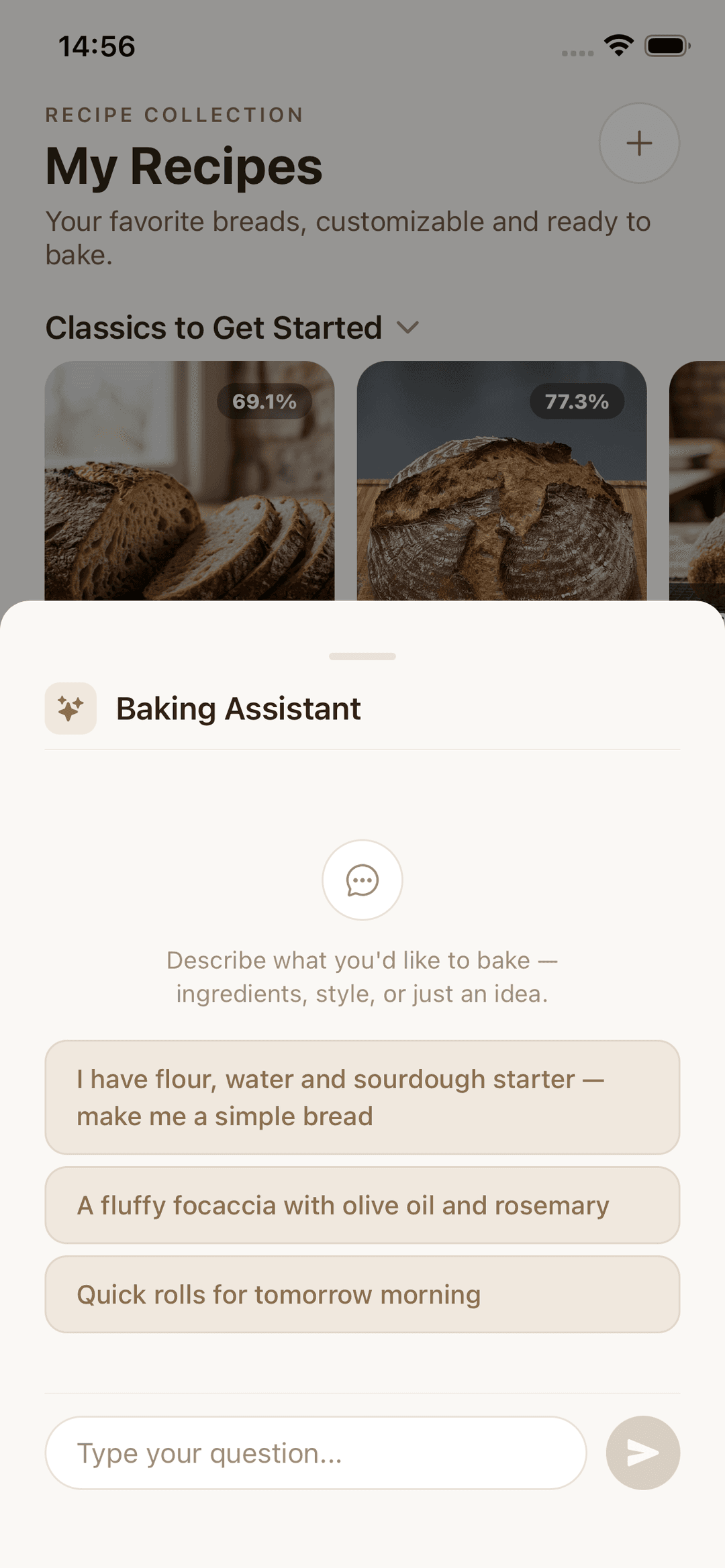Click the bottom sheet drag handle
Image resolution: width=725 pixels, height=1568 pixels.
click(361, 657)
